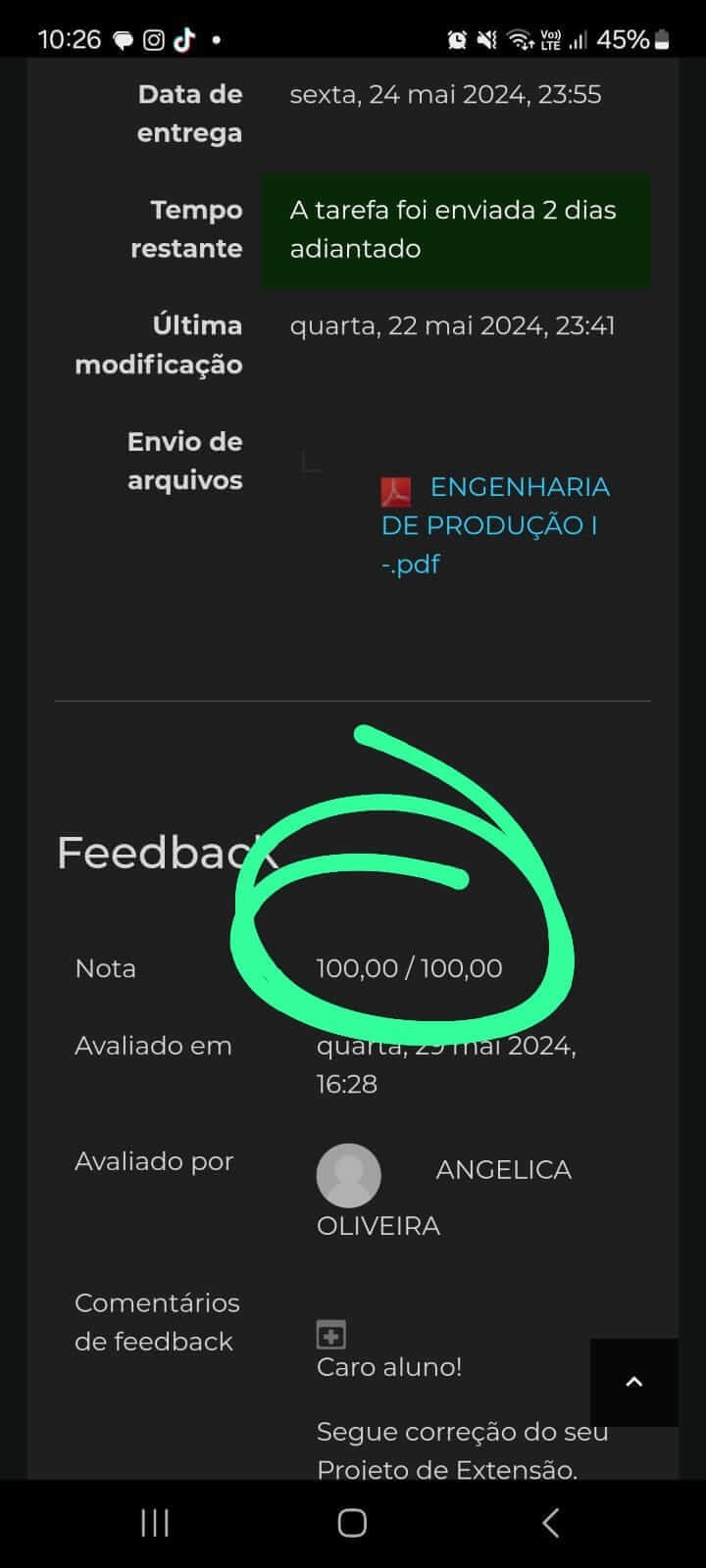Open ANGELICA OLIVEIRA's profile avatar
This screenshot has height=1568, width=706.
[x=348, y=1175]
